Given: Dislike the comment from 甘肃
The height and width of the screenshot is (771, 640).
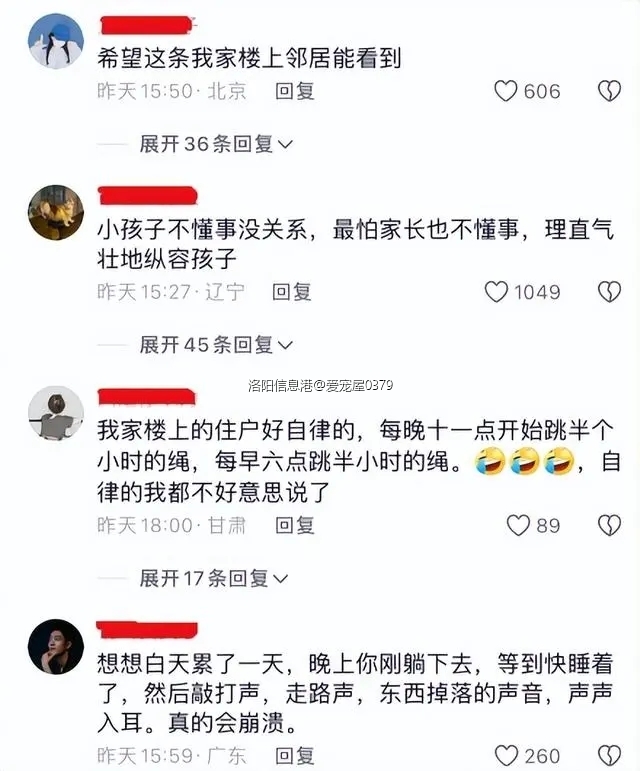Looking at the screenshot, I should click(x=609, y=525).
